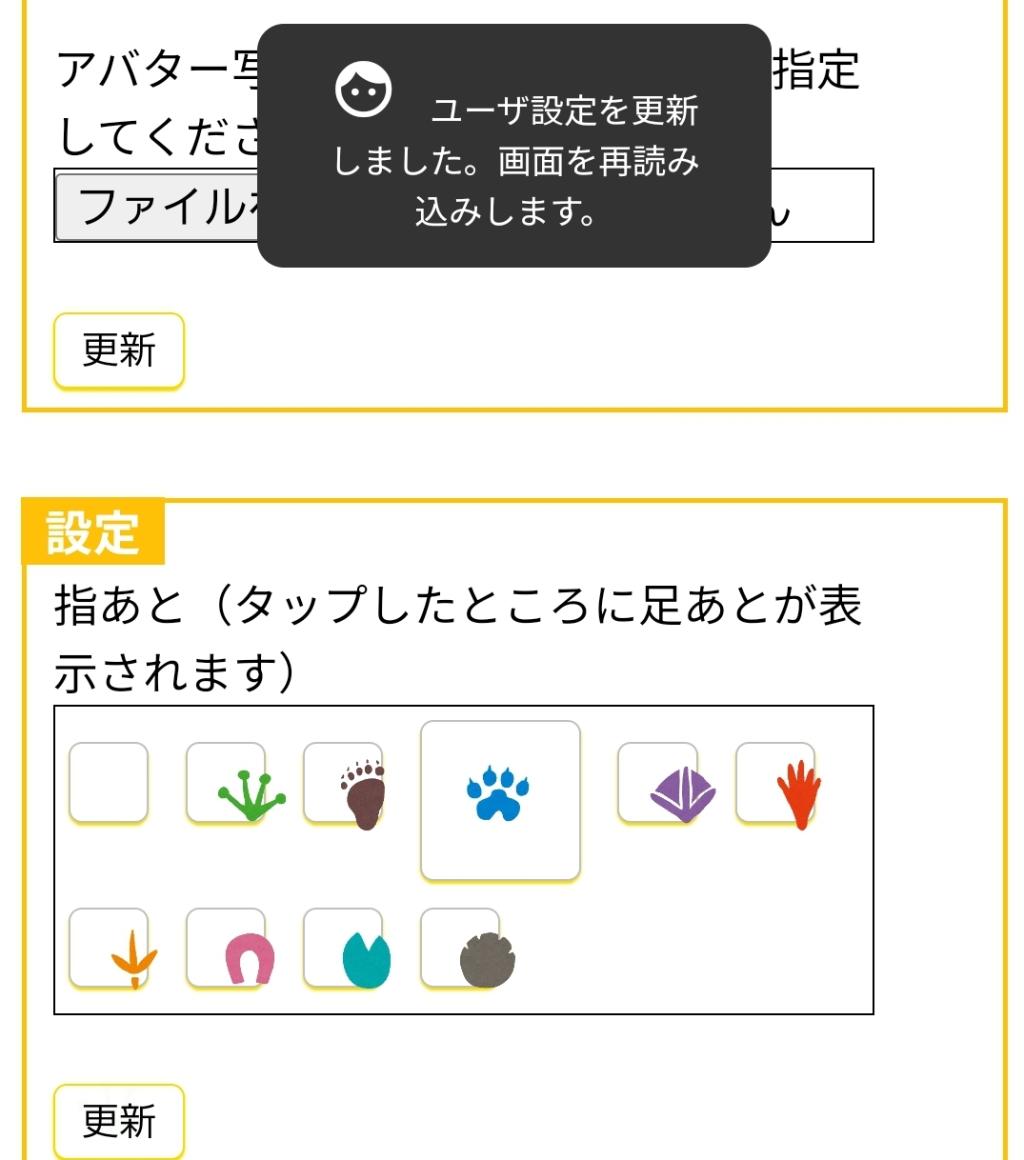Viewport: 1024px width, 1160px height.
Task: Select the blue paw print
Action: pyautogui.click(x=500, y=800)
